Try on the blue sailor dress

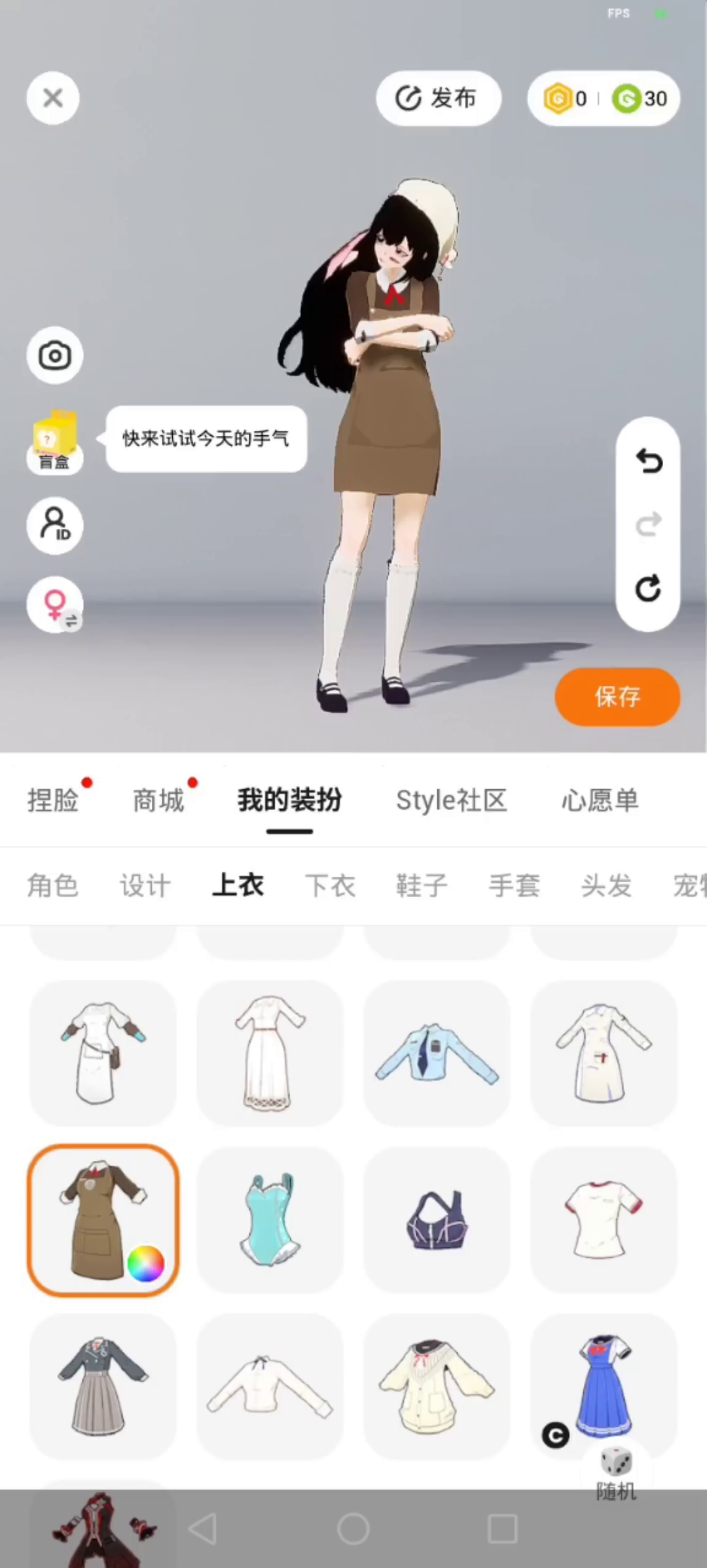pos(604,1386)
